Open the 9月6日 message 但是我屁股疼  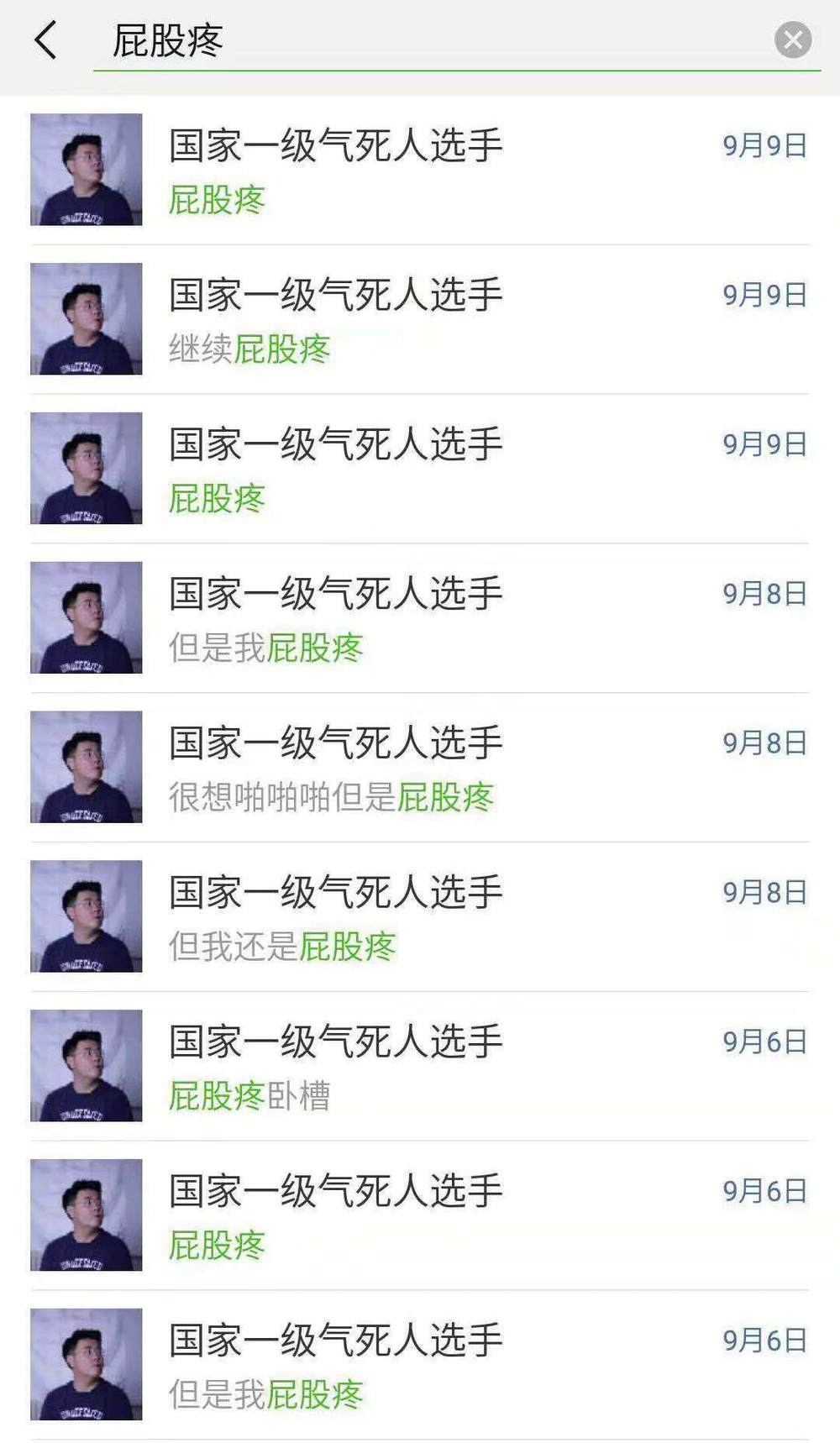[x=420, y=1367]
